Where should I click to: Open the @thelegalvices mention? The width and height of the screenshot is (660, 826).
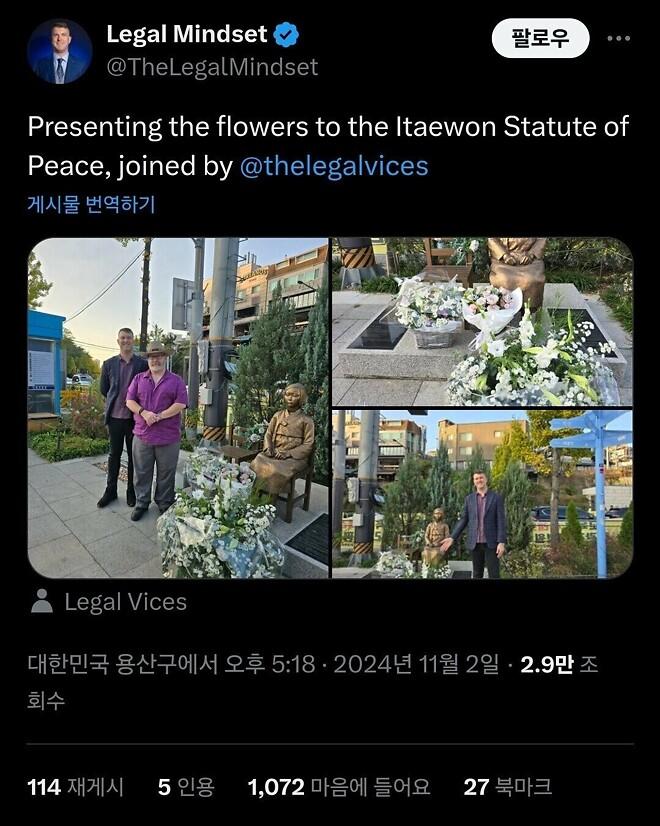point(334,166)
